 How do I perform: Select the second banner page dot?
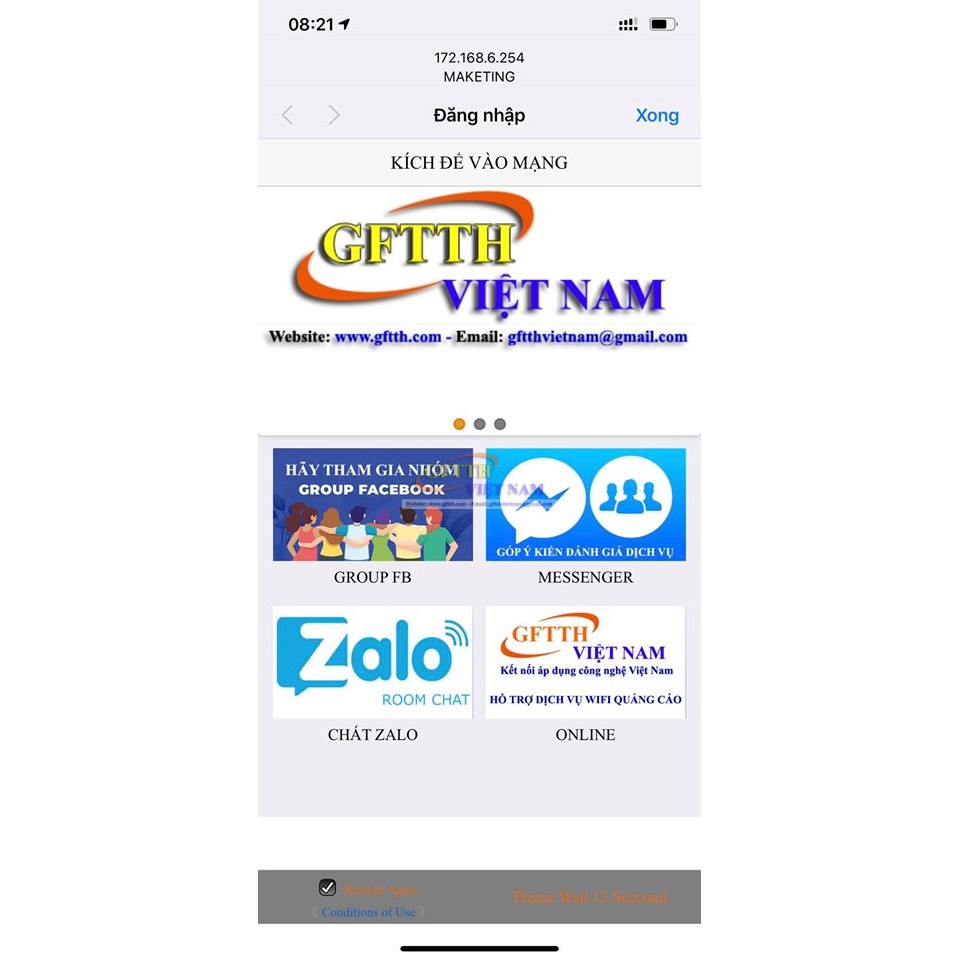coord(480,424)
